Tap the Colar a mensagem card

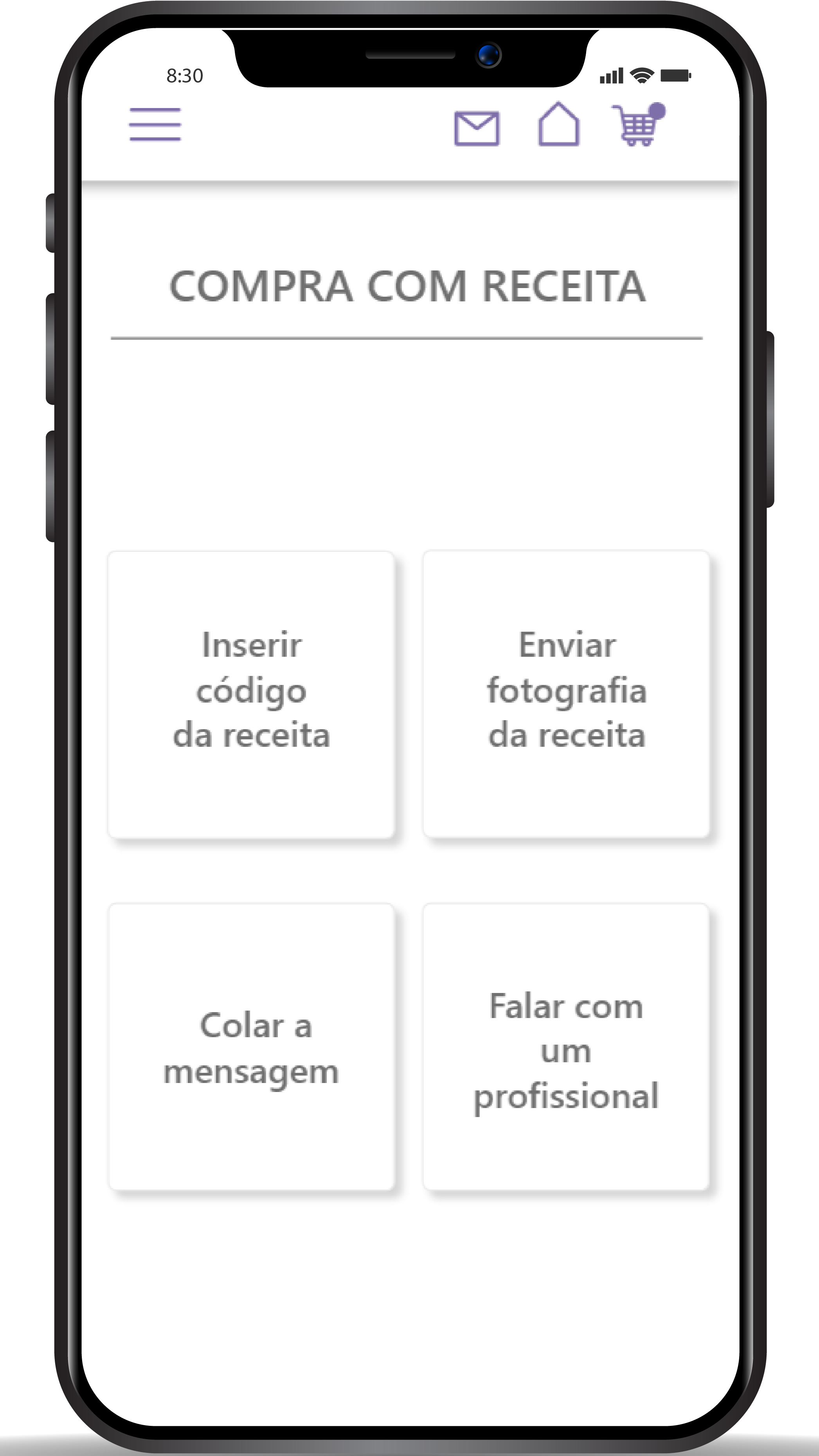tap(251, 1047)
